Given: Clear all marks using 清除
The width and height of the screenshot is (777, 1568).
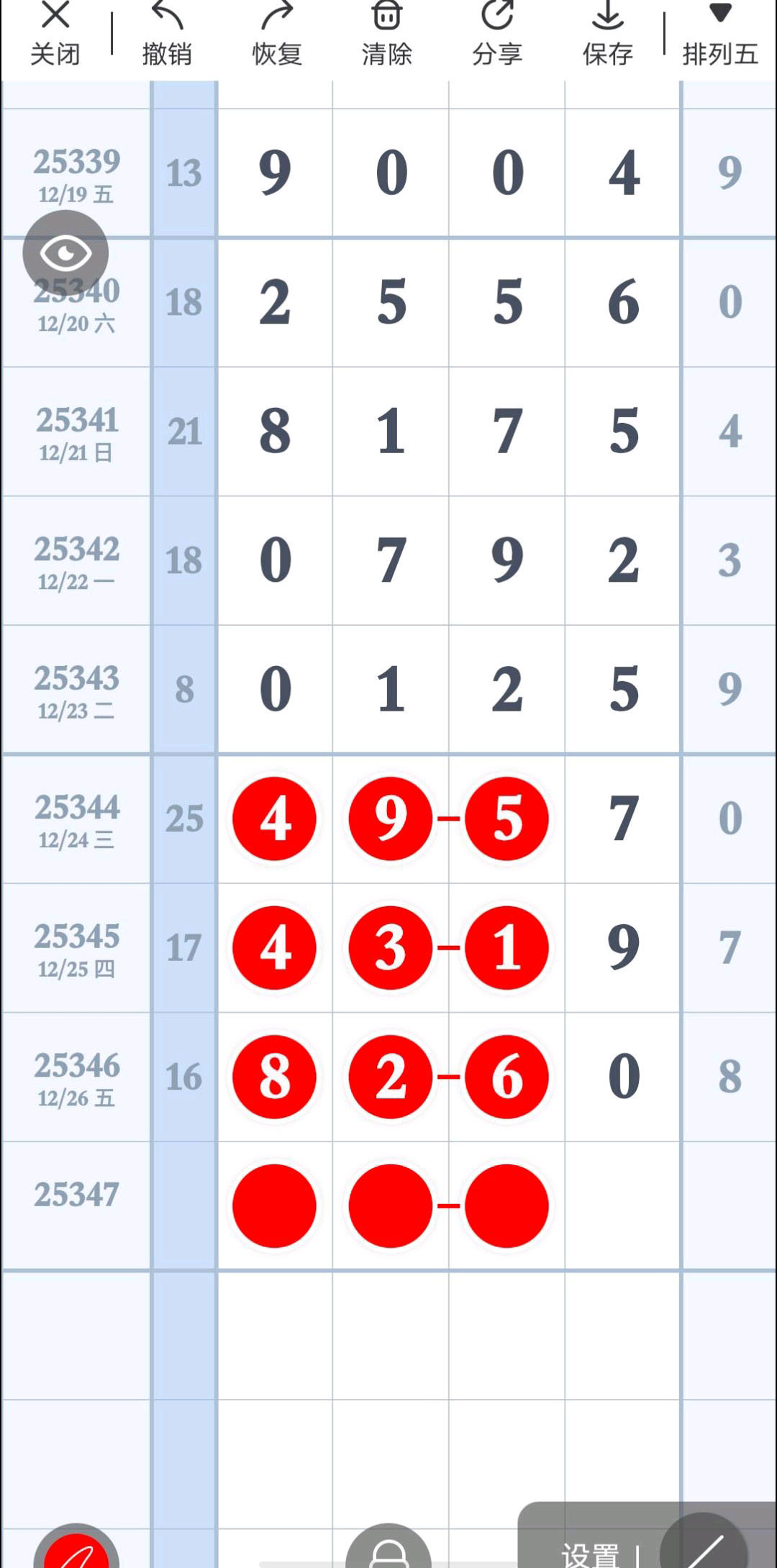Looking at the screenshot, I should [x=387, y=35].
